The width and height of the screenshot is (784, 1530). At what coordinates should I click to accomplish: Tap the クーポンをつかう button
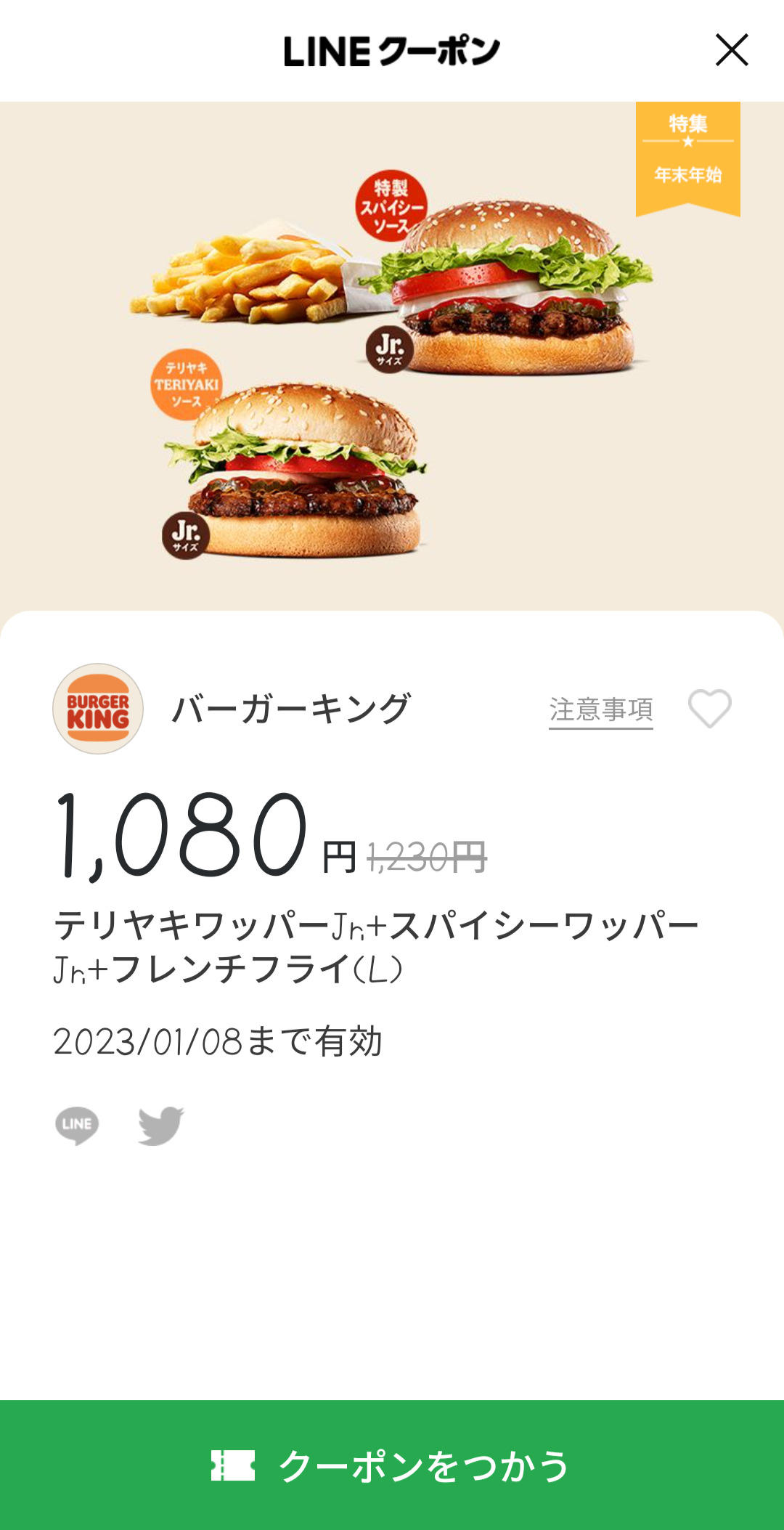tap(392, 1465)
